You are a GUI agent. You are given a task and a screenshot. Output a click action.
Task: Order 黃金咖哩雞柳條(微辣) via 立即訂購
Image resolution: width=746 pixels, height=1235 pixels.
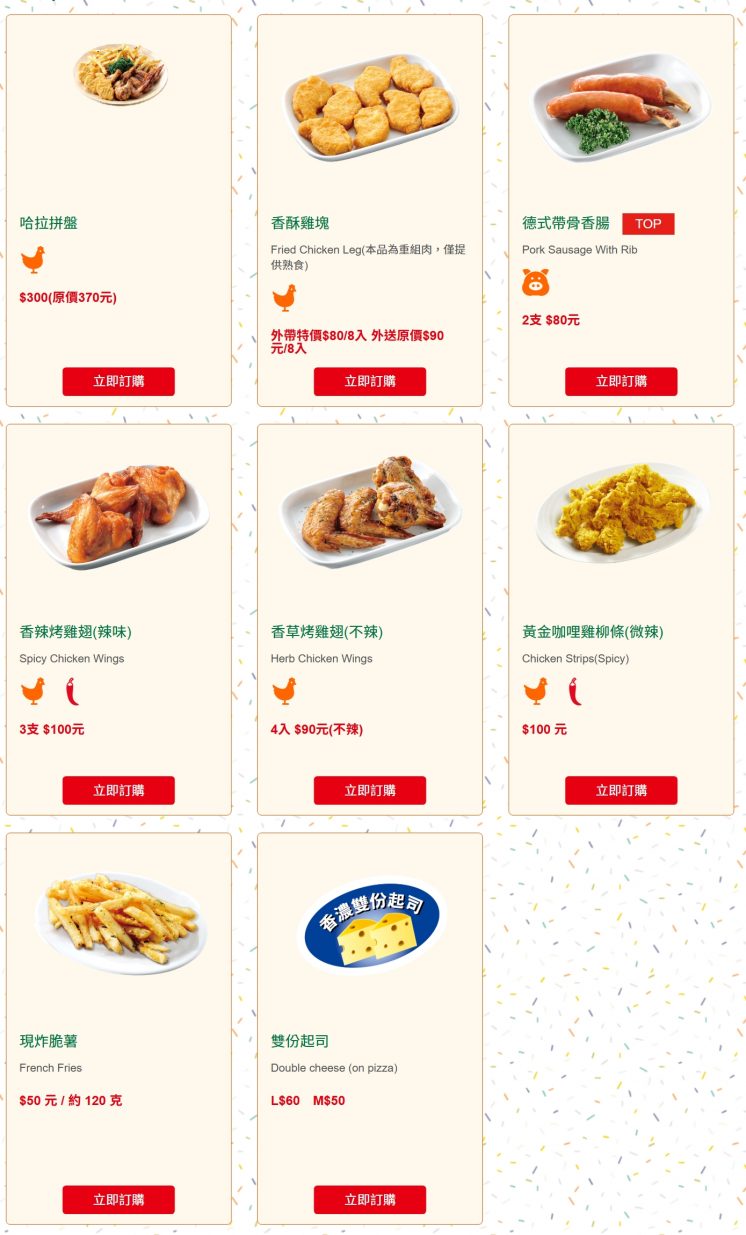pos(621,790)
